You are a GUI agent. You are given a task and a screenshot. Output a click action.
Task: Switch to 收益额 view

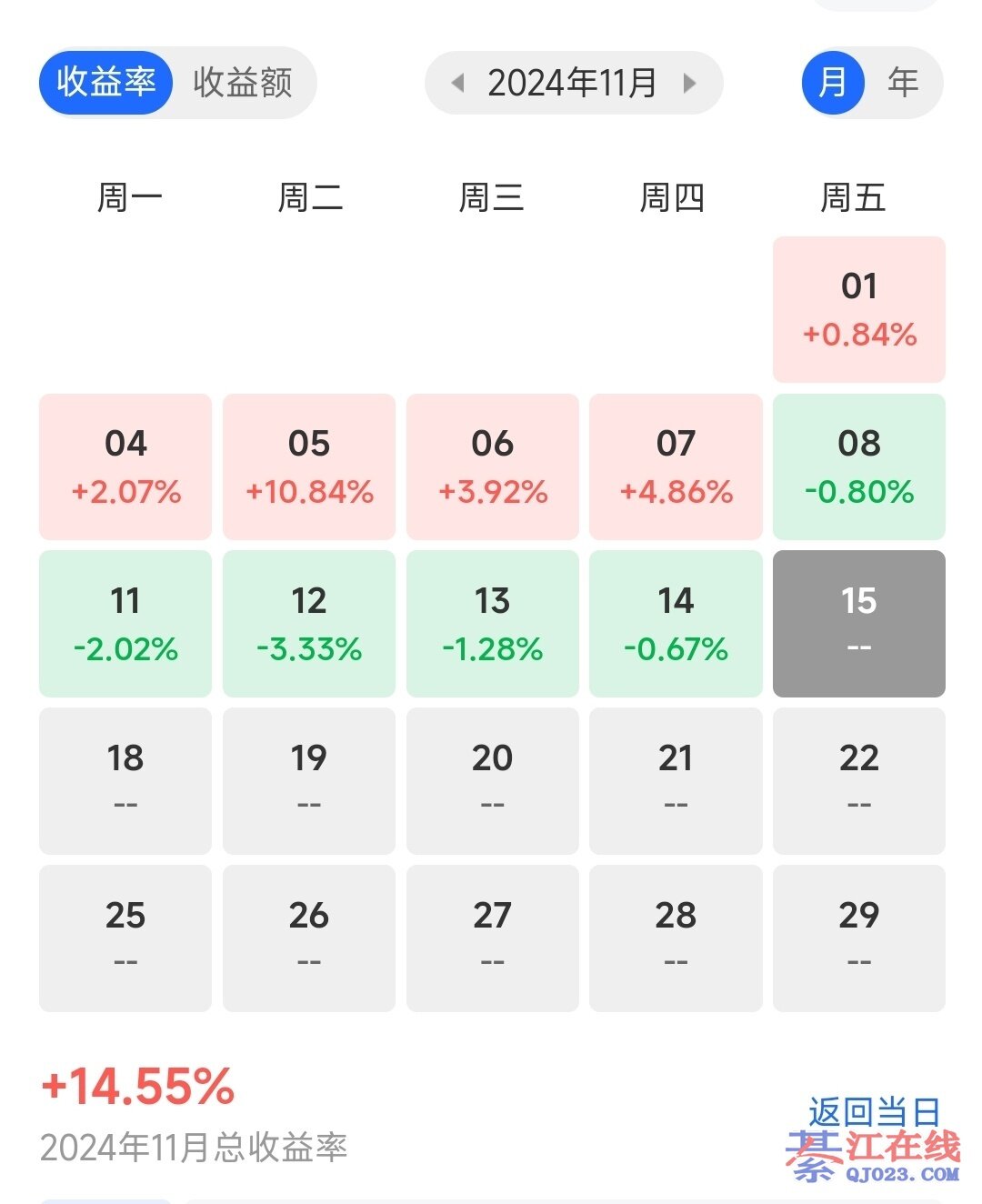click(x=243, y=83)
